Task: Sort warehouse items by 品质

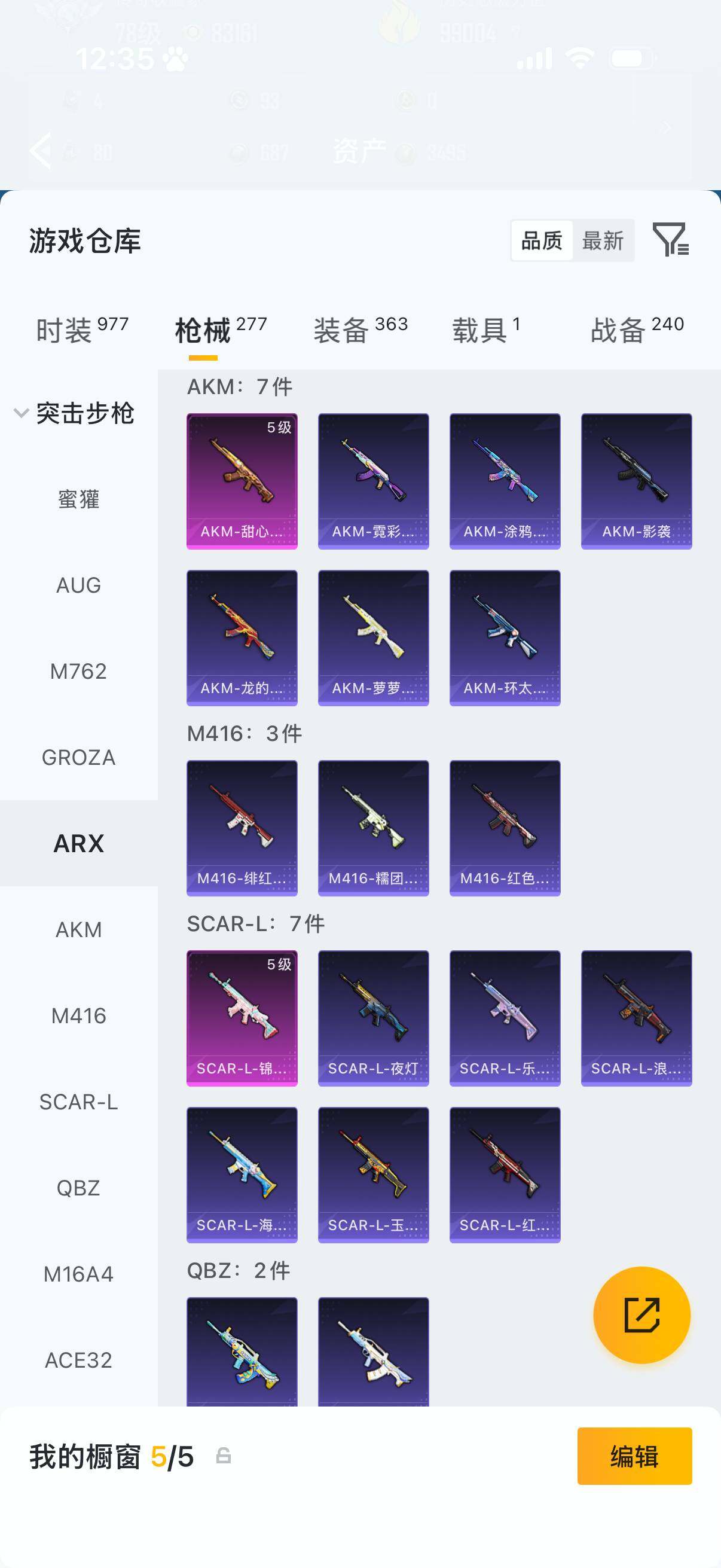Action: tap(542, 241)
